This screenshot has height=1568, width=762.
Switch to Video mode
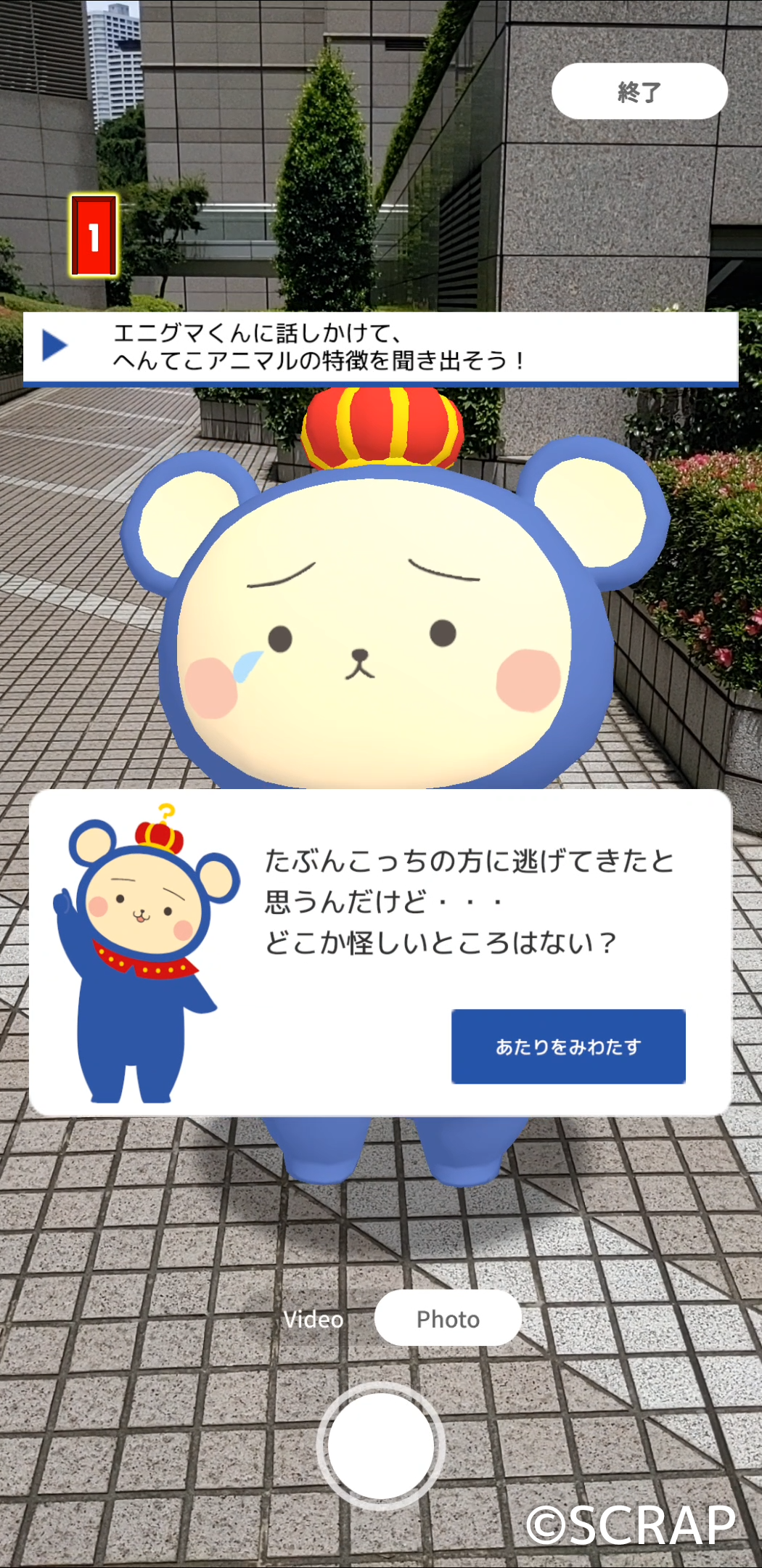click(x=314, y=1319)
